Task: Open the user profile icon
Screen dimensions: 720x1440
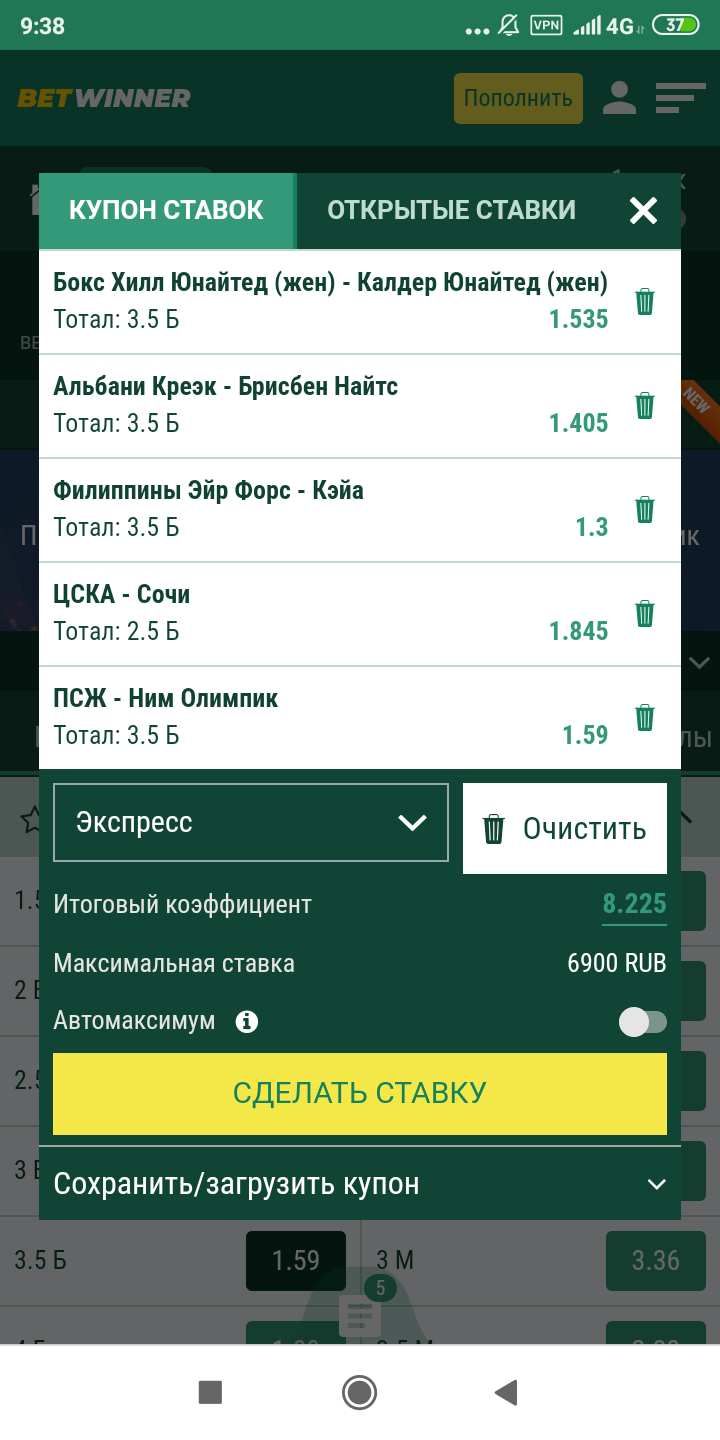Action: (620, 98)
